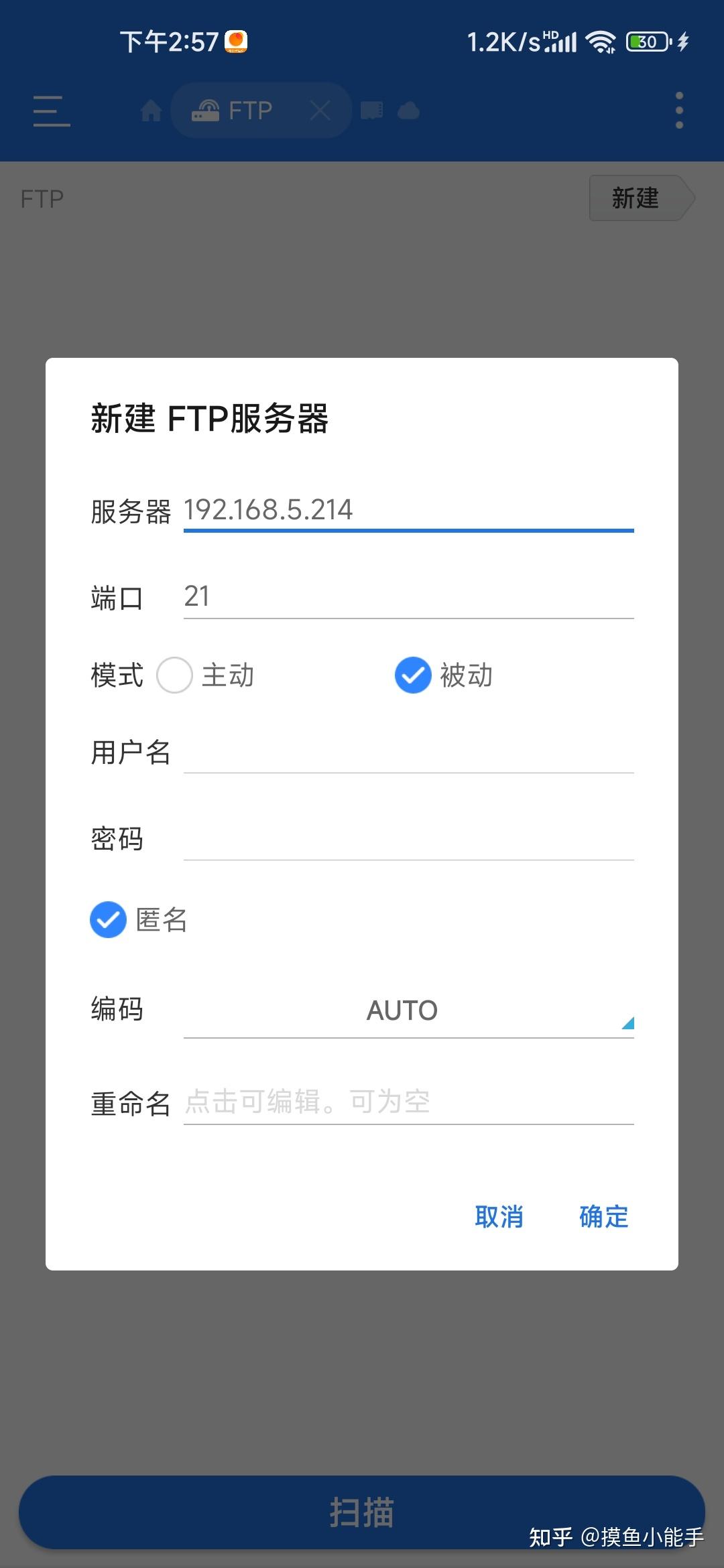Go to the Home screen icon
Screen dimensions: 724x1568
pos(150,110)
